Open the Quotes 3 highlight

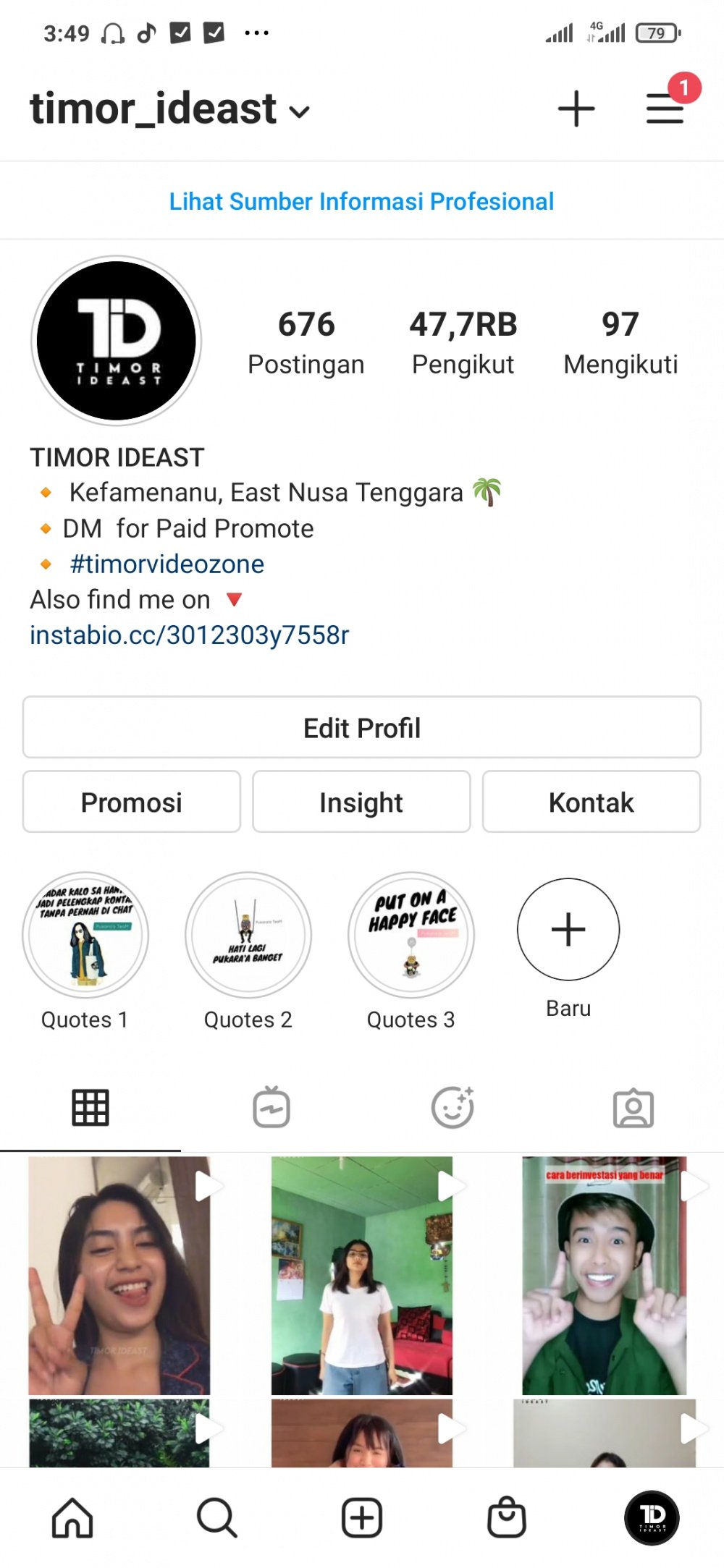coord(411,935)
